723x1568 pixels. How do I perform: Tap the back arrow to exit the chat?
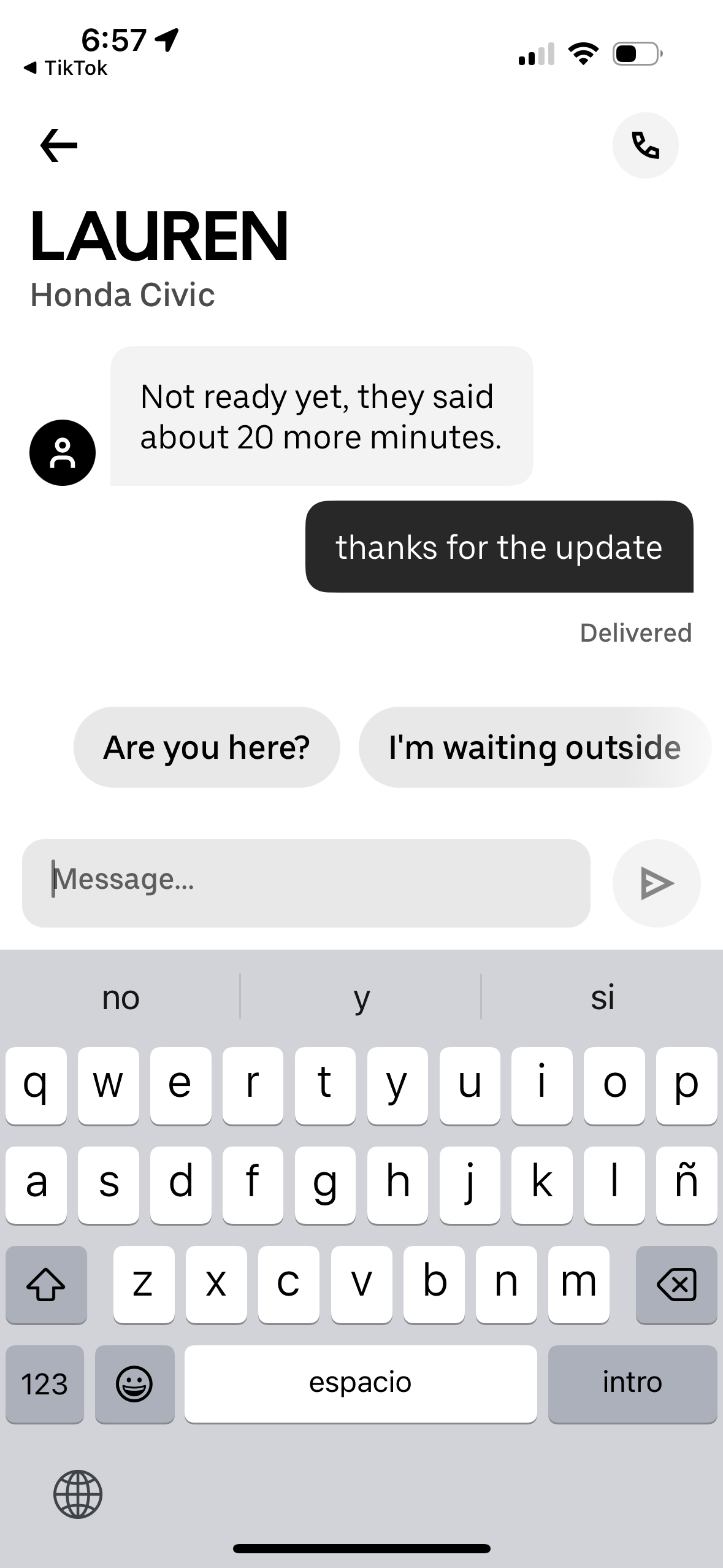(57, 145)
